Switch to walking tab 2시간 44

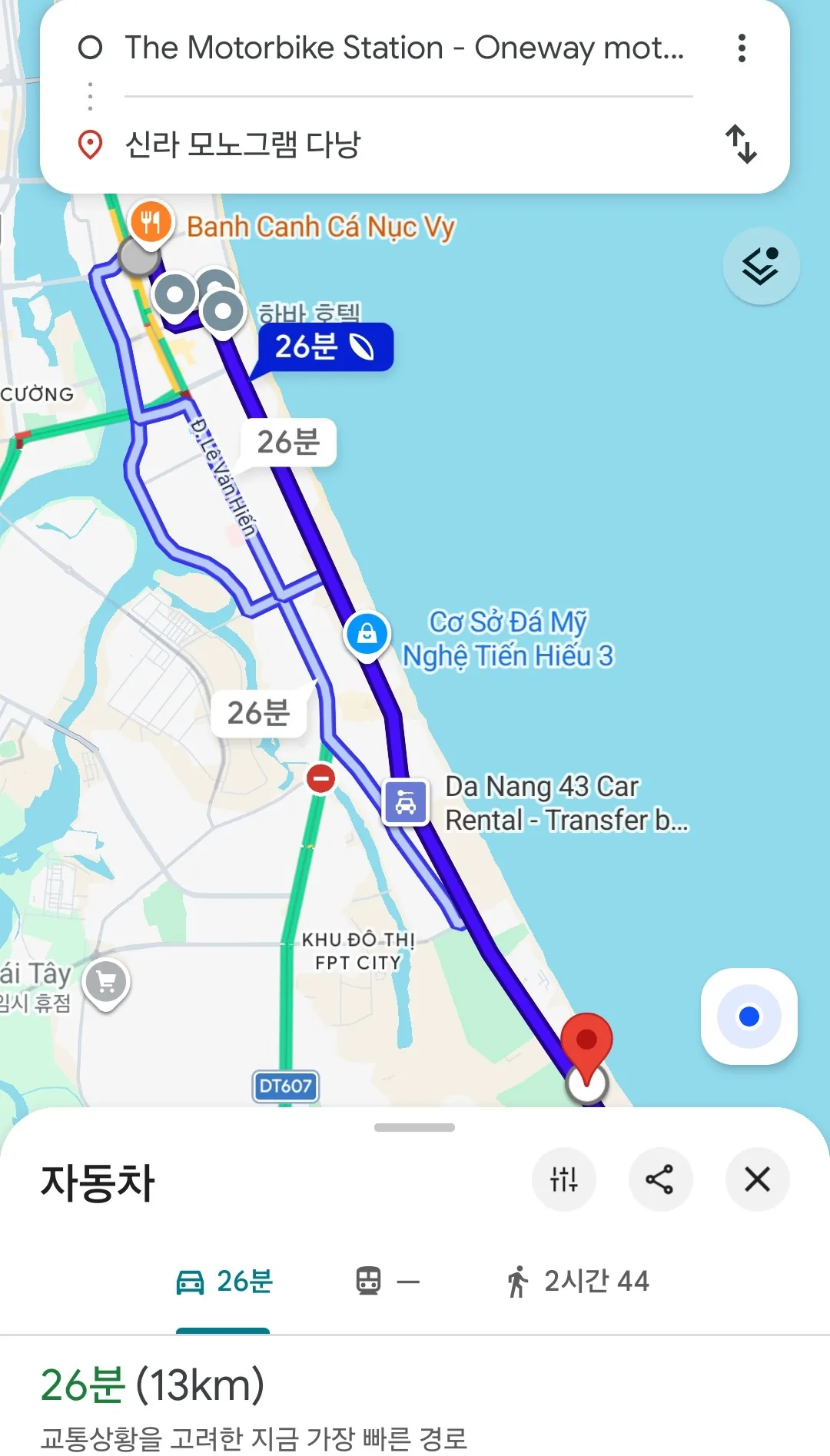point(577,1282)
